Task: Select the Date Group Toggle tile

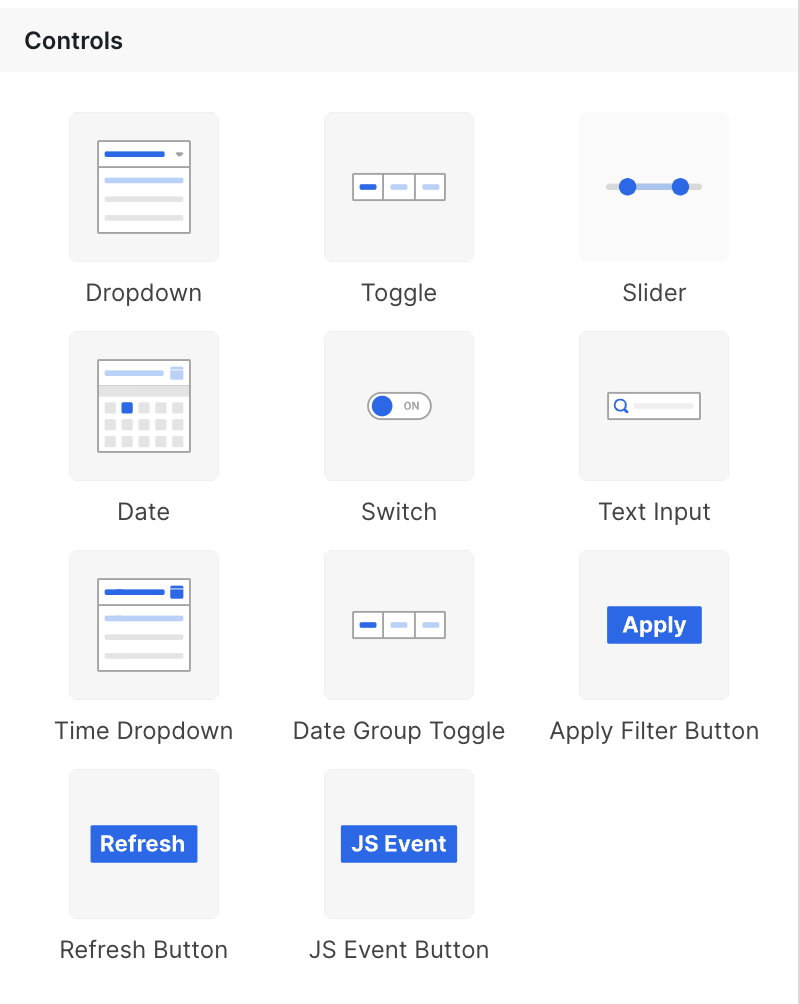Action: (x=399, y=625)
